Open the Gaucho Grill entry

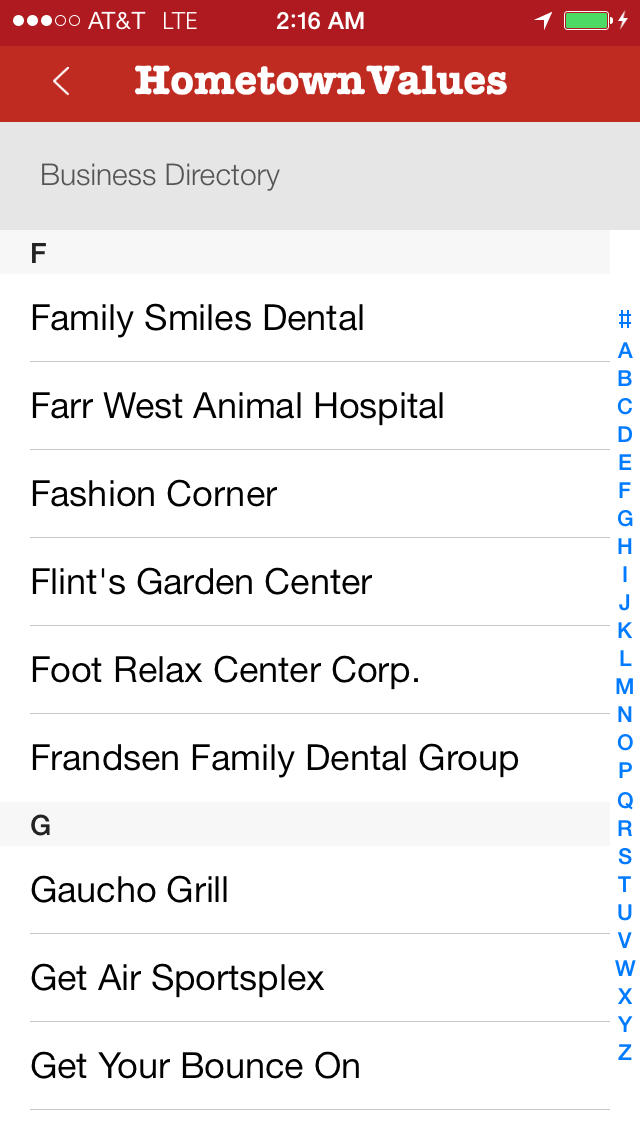(x=304, y=890)
